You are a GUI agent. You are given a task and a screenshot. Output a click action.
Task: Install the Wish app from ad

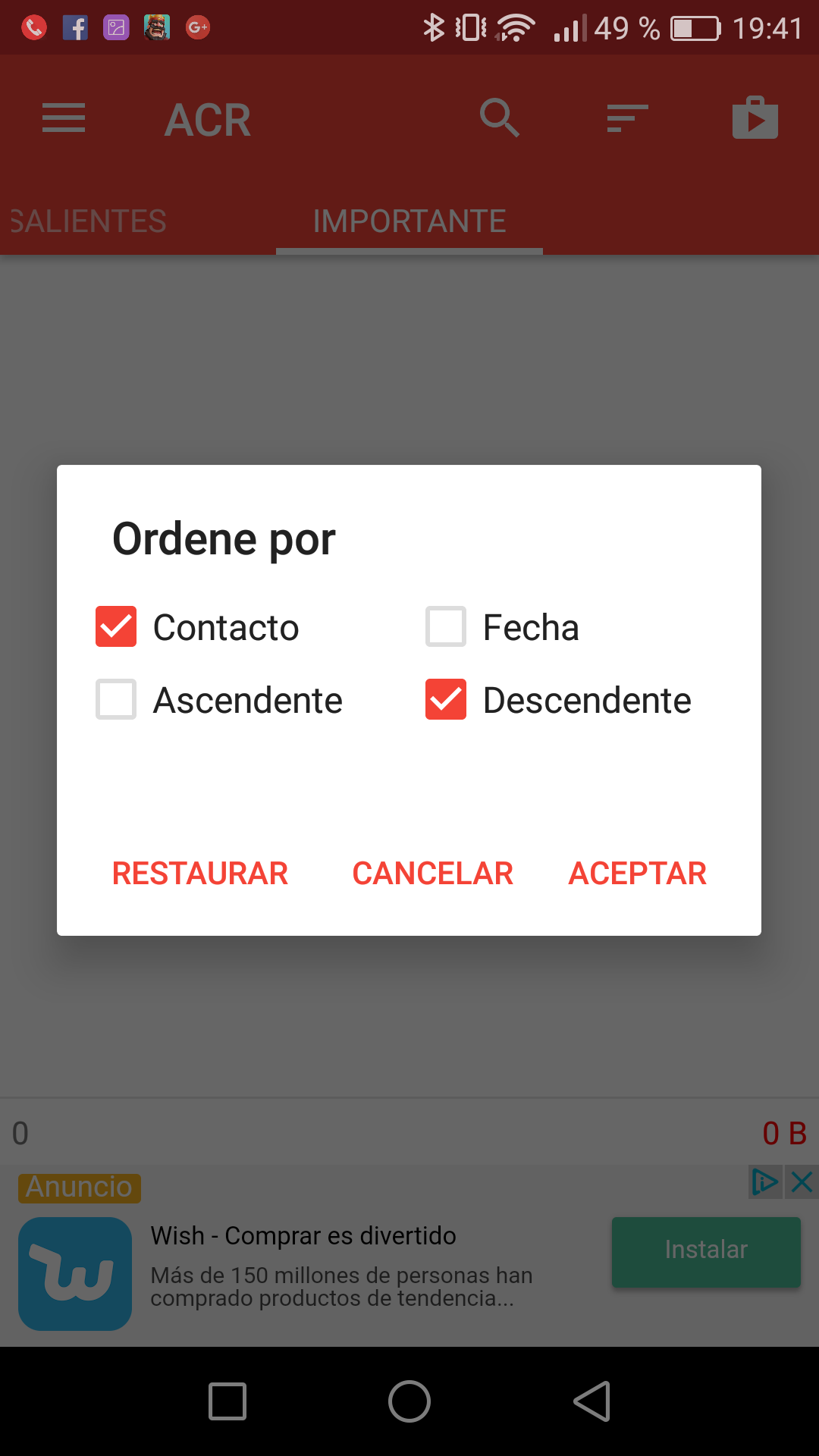coord(706,1251)
